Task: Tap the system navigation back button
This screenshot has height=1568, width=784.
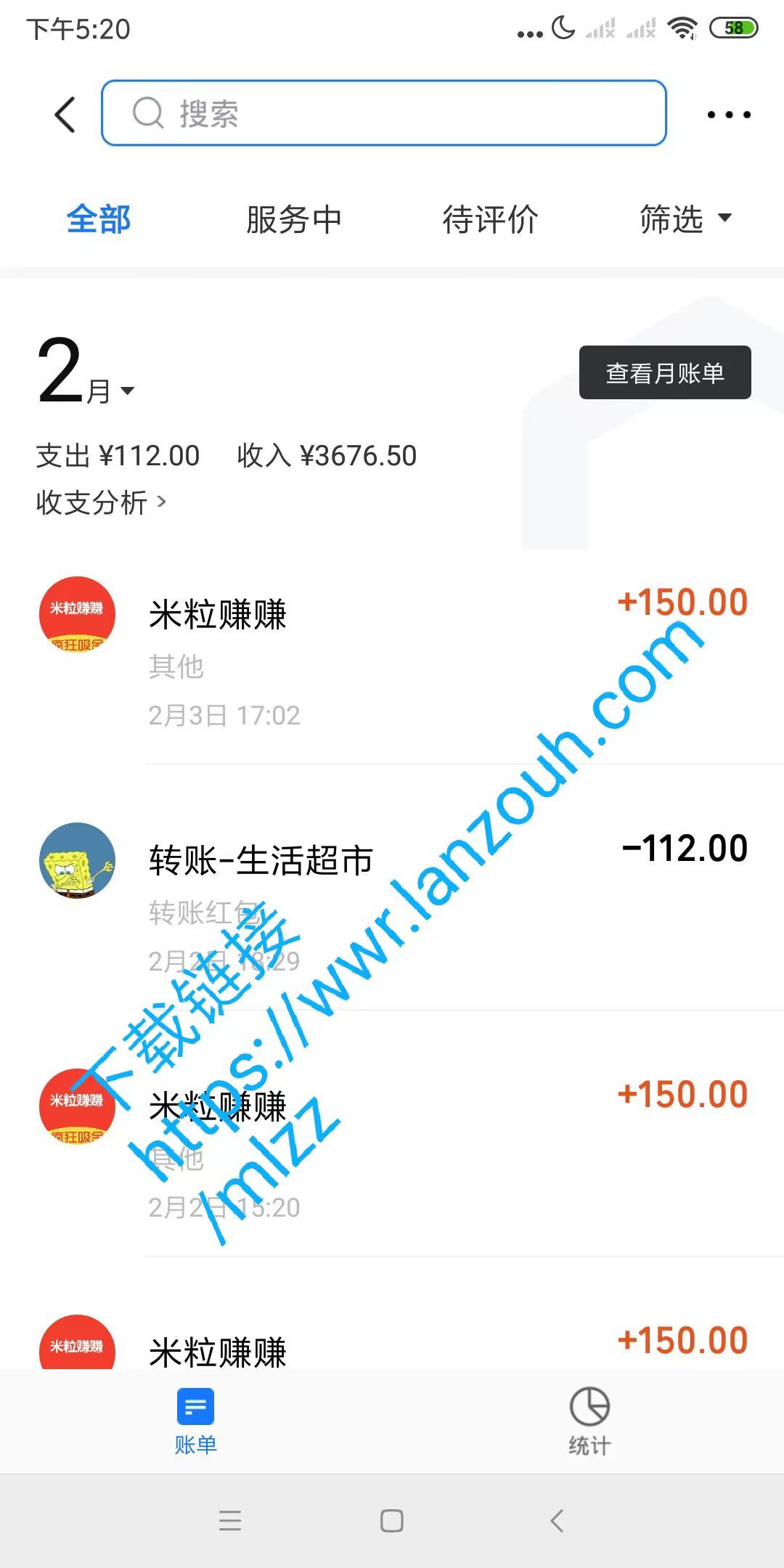Action: [557, 1521]
